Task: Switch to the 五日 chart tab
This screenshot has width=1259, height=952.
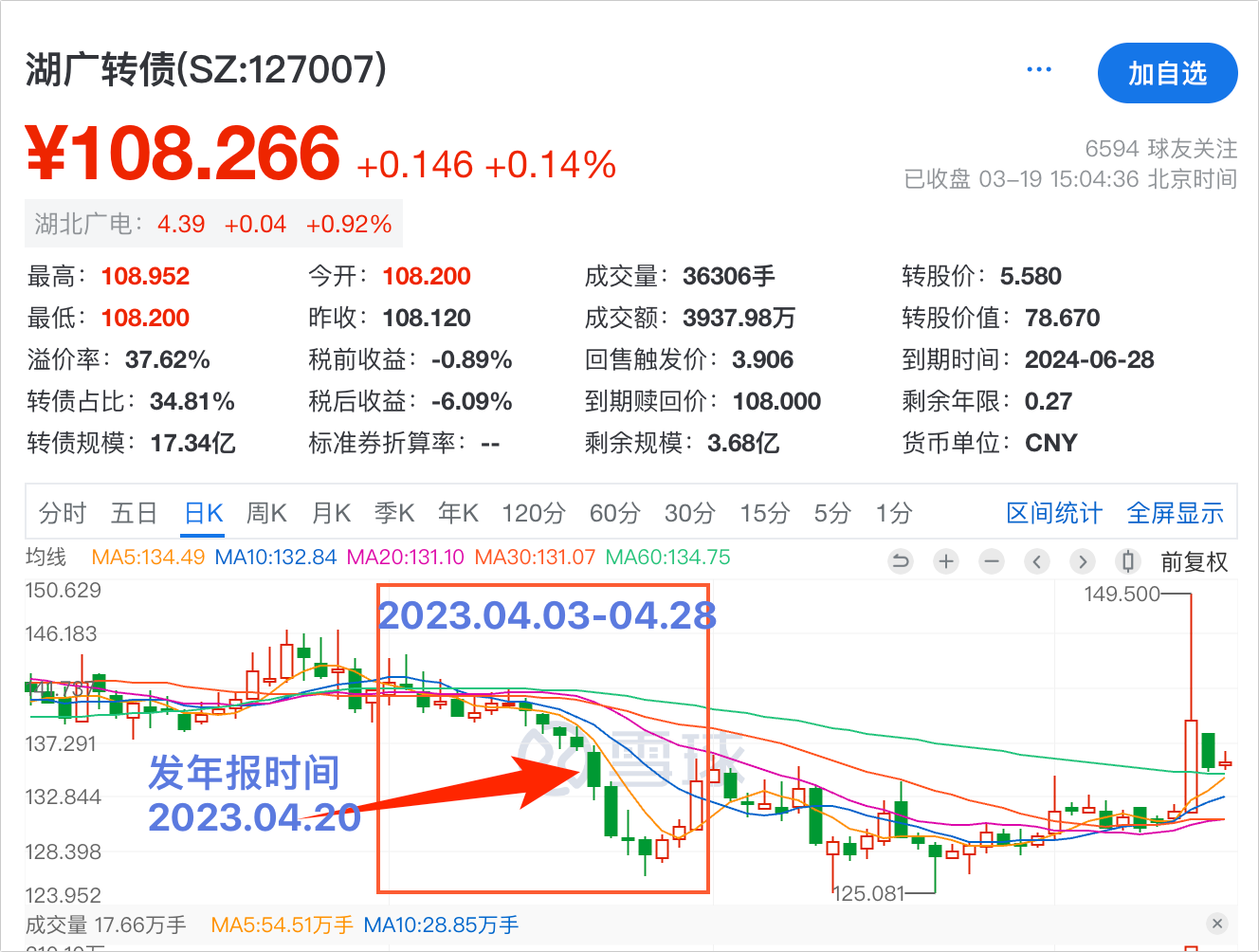Action: tap(134, 513)
